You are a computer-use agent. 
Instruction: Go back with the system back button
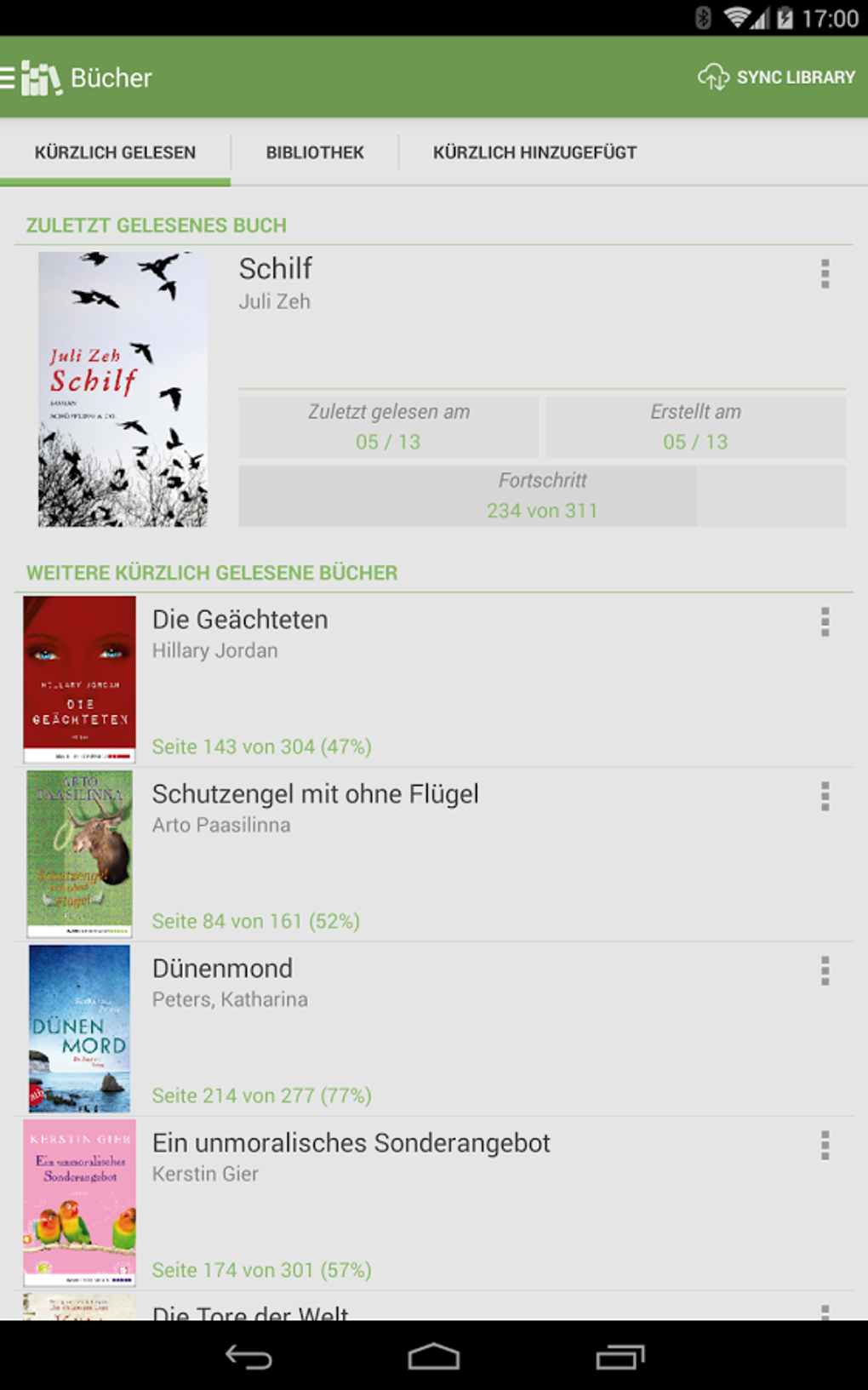click(x=248, y=1357)
